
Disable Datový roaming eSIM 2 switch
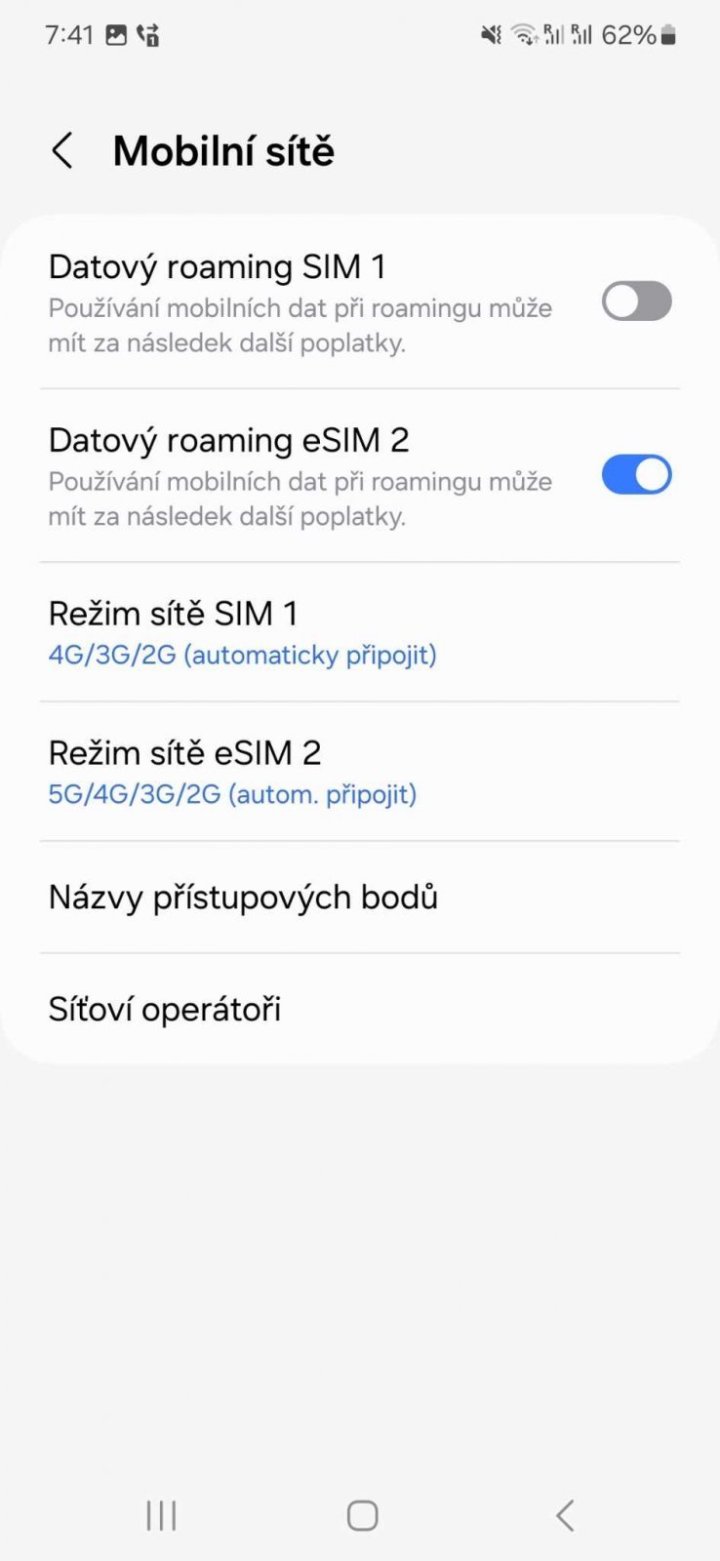[636, 475]
